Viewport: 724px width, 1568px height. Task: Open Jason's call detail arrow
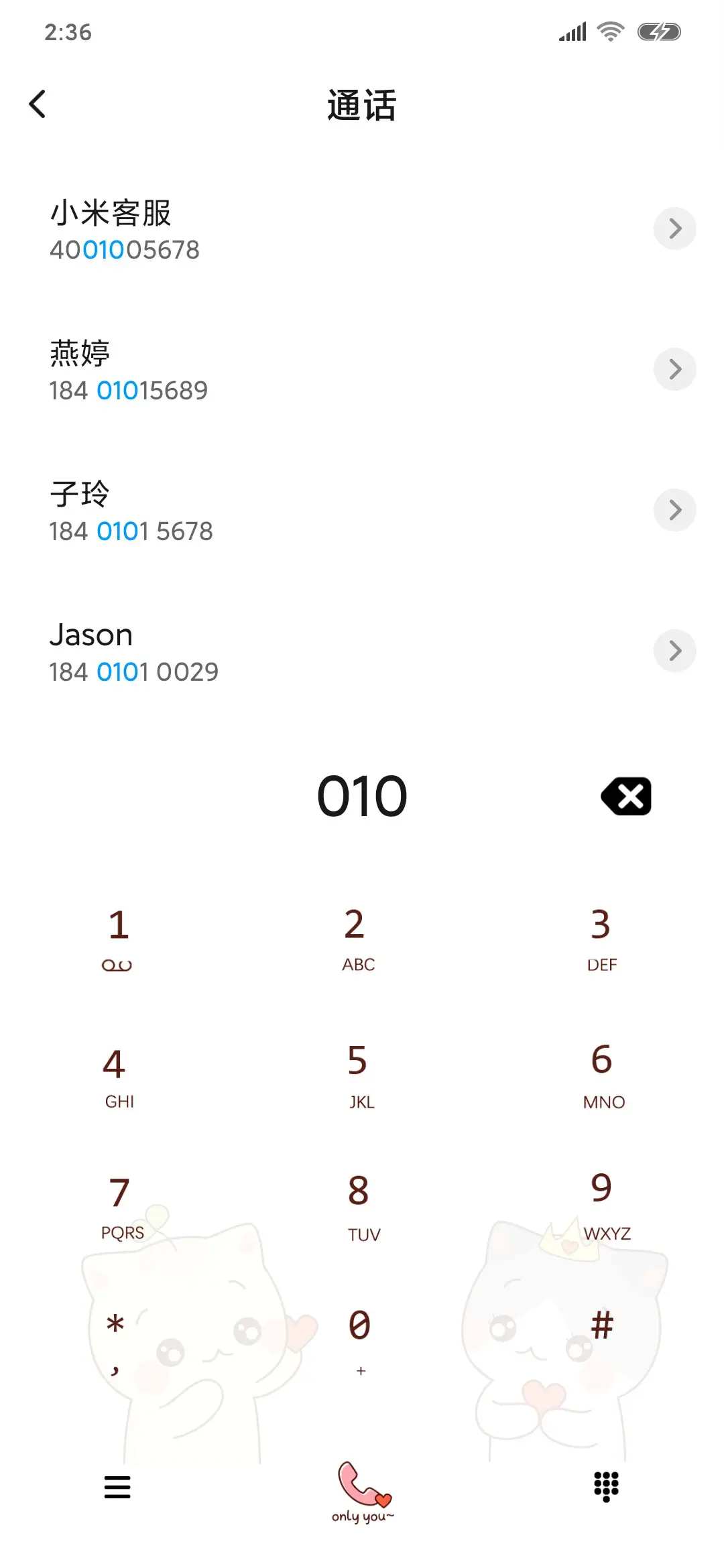pyautogui.click(x=675, y=650)
